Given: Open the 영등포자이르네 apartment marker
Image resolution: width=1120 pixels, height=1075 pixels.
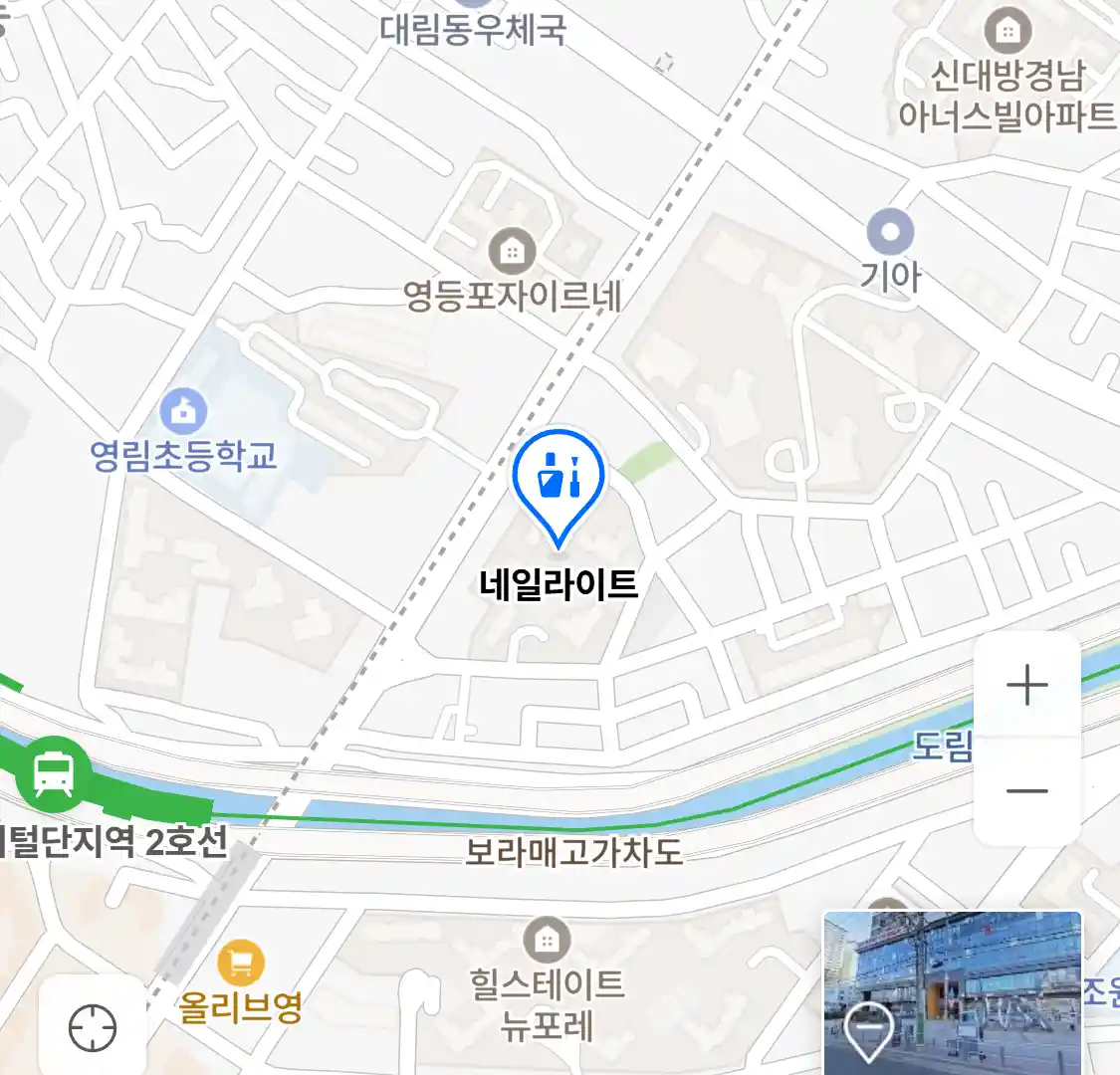Looking at the screenshot, I should coord(512,252).
